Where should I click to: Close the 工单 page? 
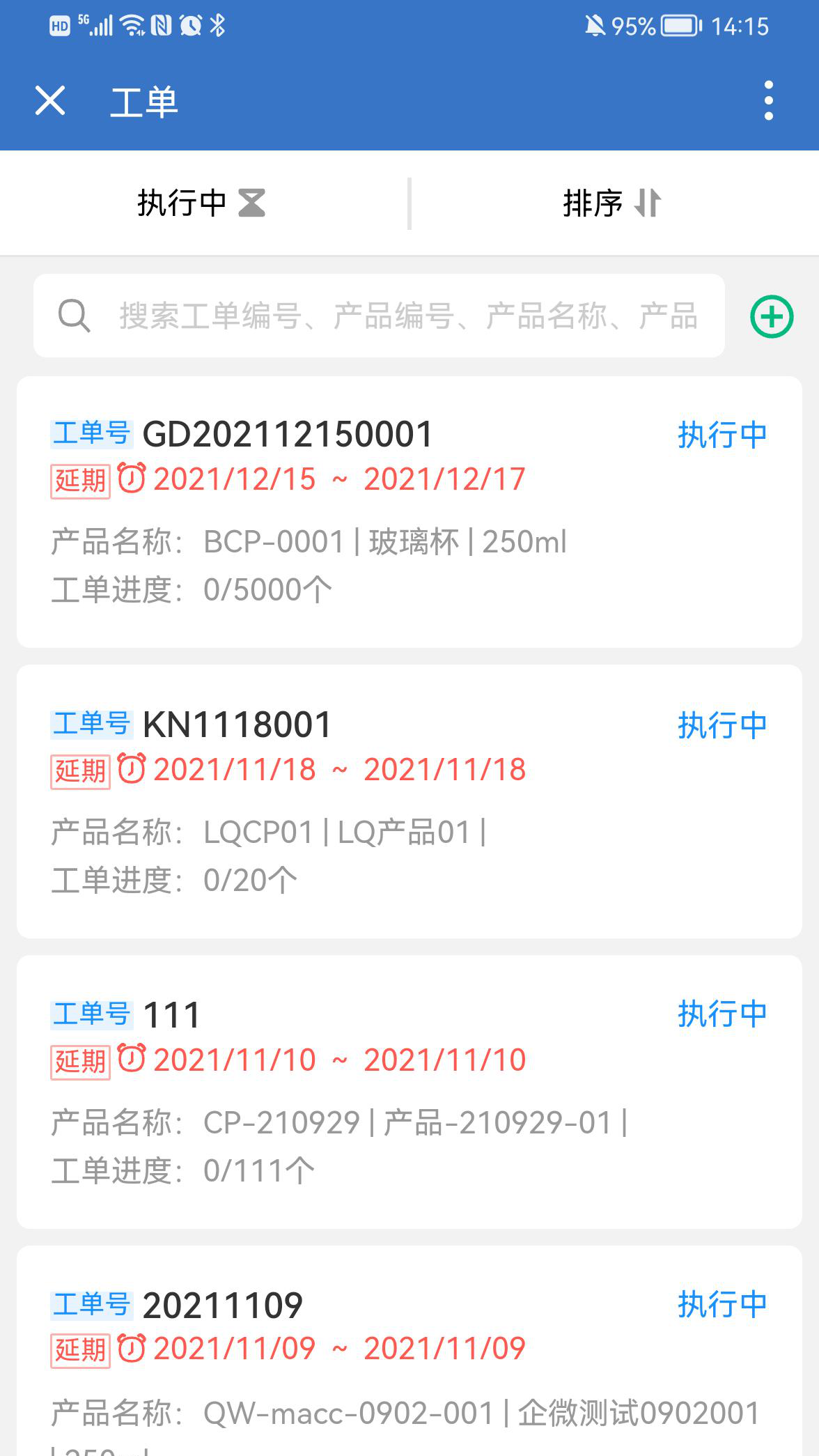point(50,101)
